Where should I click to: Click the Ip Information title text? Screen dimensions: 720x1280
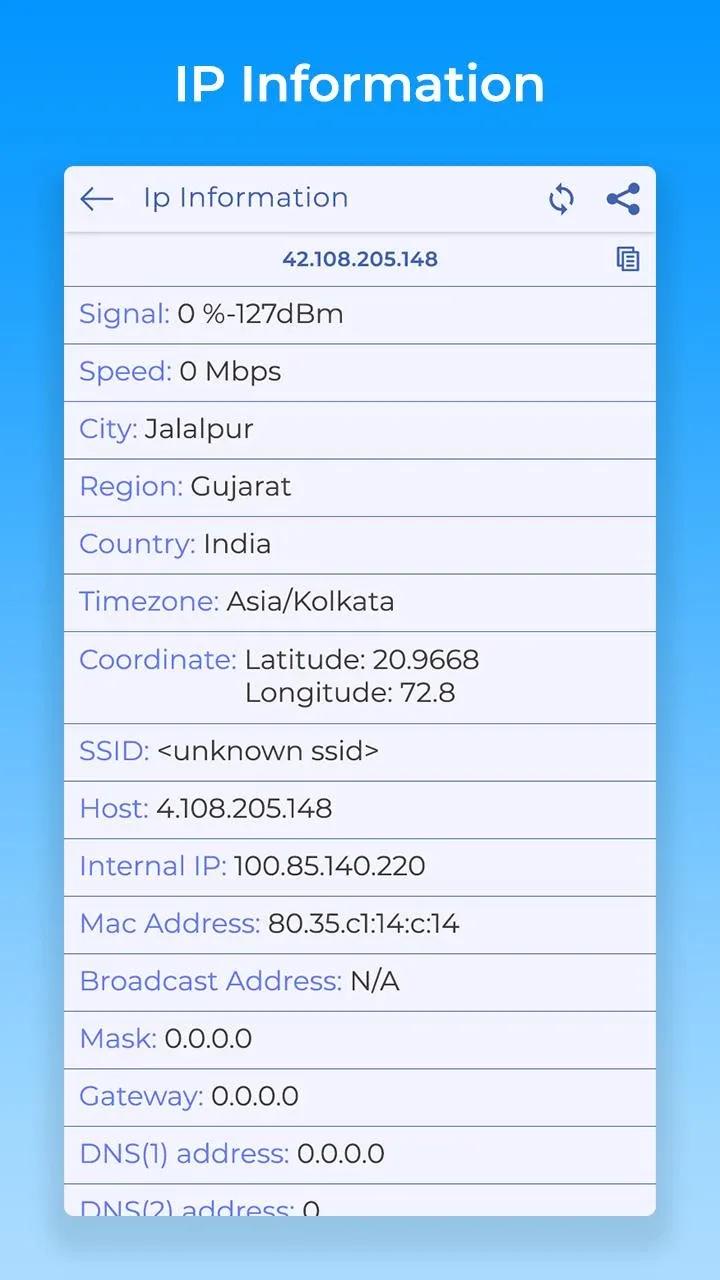click(246, 197)
